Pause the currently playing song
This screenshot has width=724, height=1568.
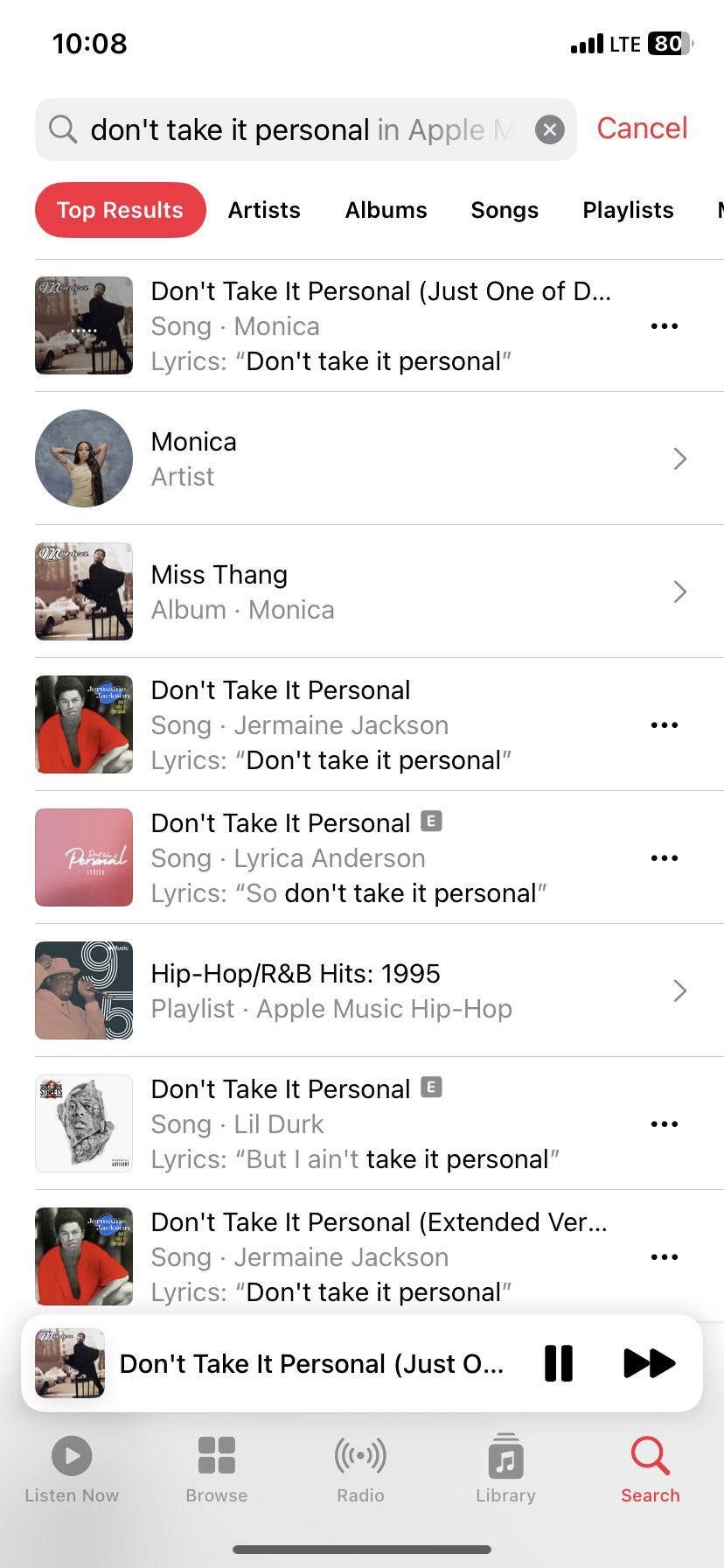click(559, 1363)
